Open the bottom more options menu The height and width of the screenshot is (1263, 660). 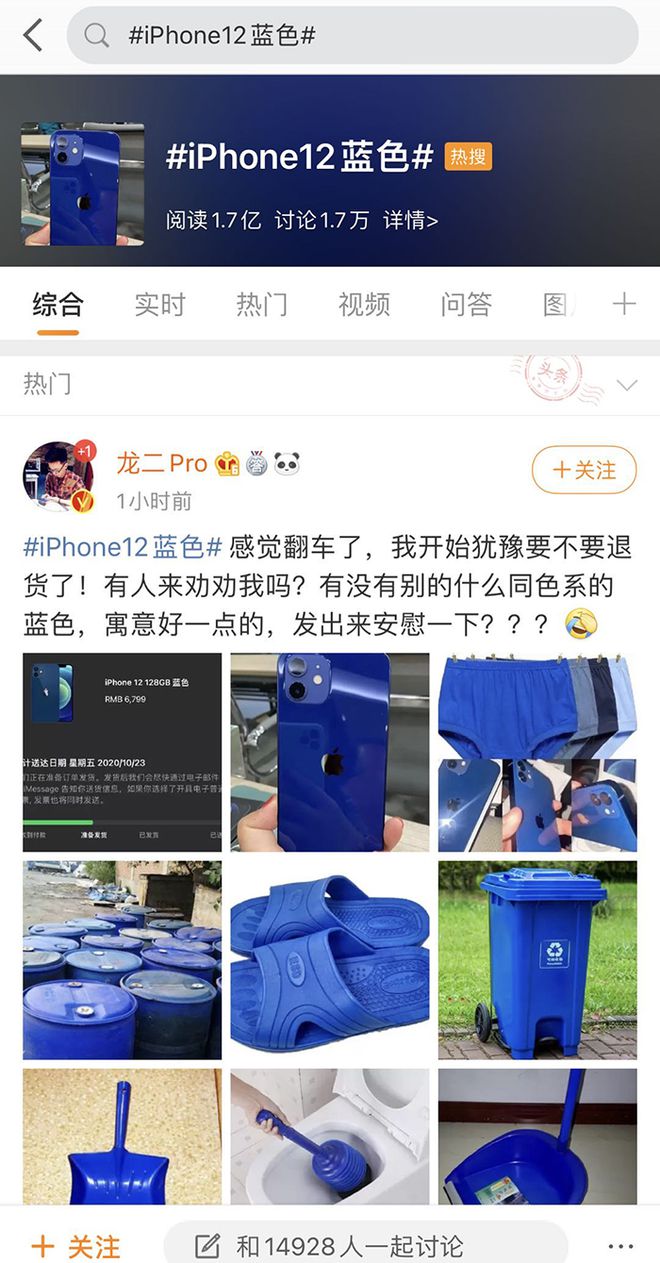pos(621,1246)
